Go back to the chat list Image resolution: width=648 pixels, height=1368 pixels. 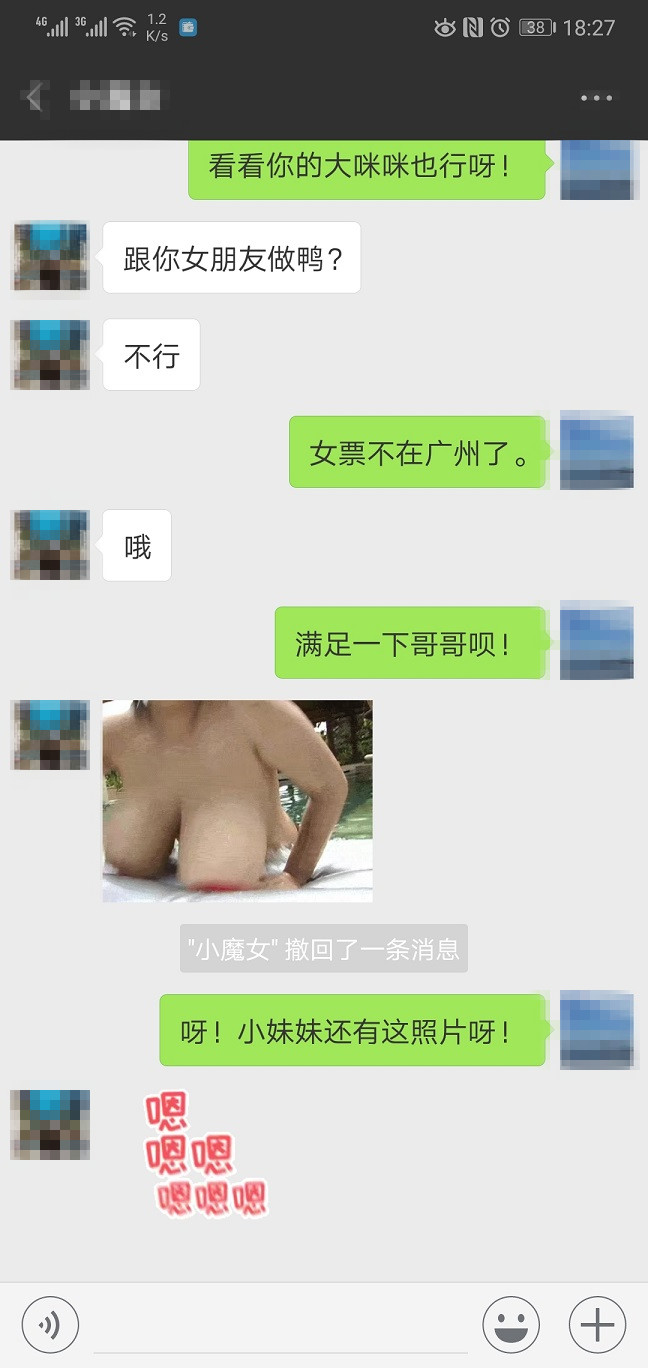point(34,98)
